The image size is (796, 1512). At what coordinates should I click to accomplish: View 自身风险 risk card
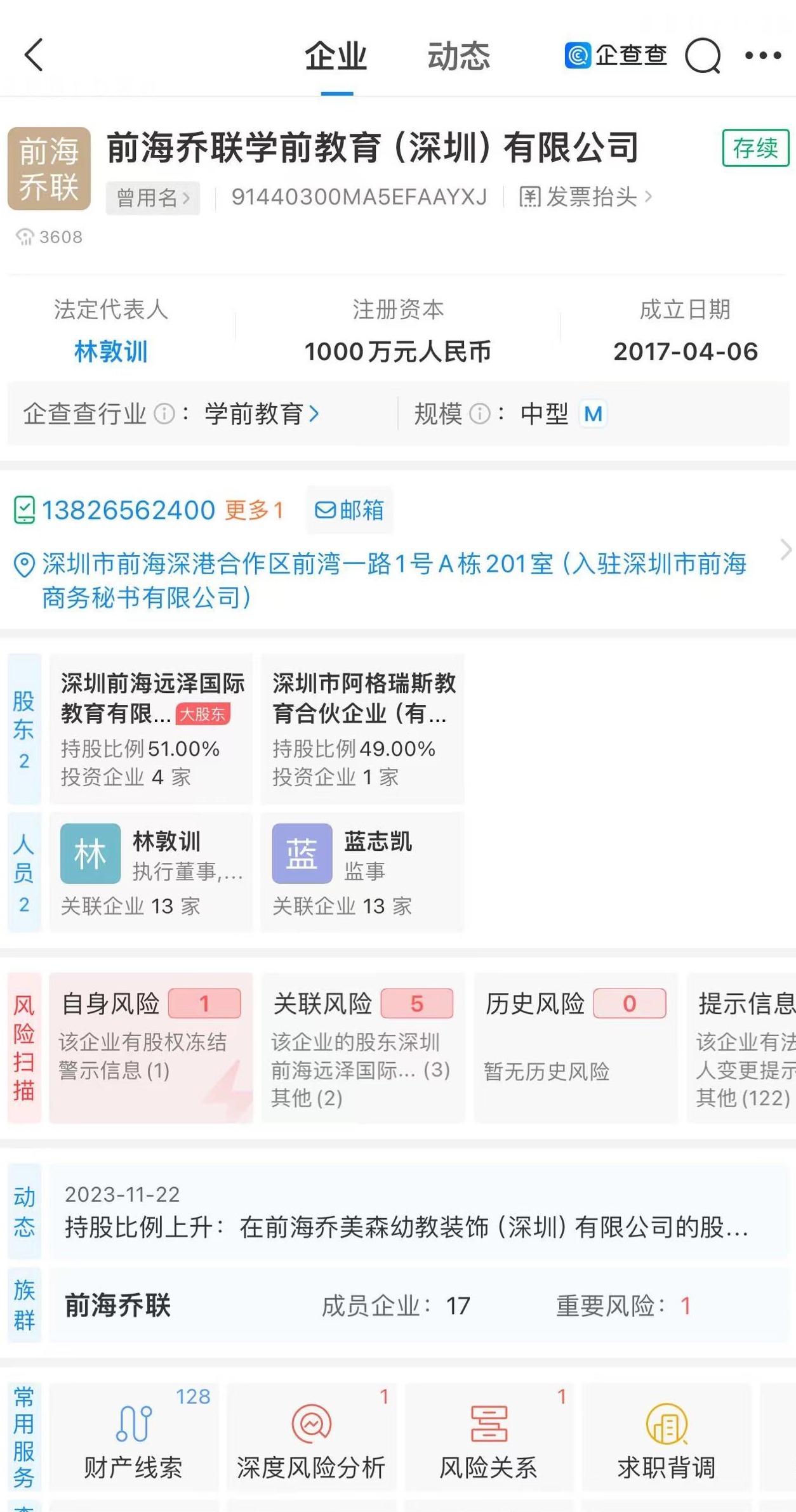(151, 1047)
